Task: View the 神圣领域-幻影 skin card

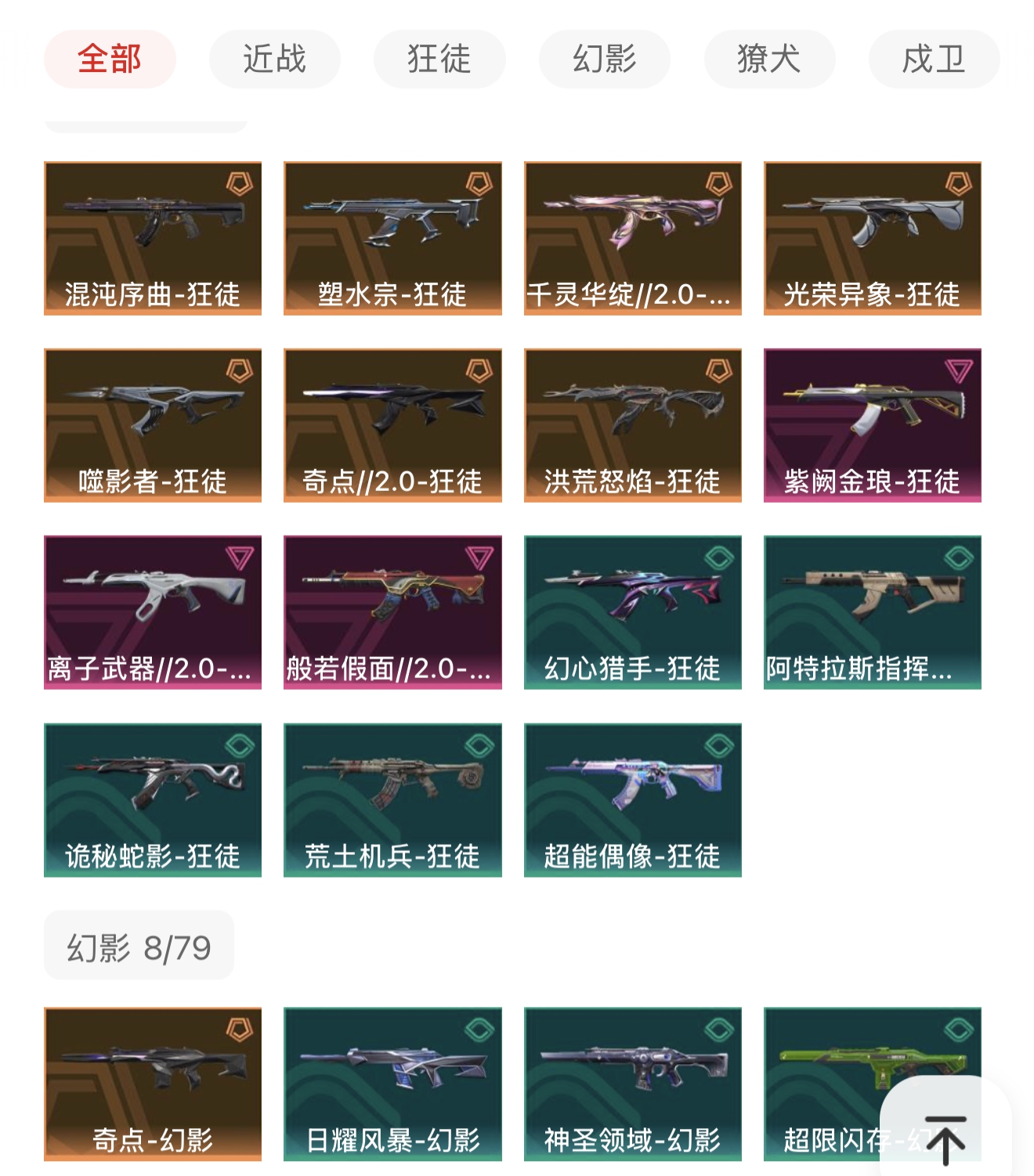Action: 632,1084
